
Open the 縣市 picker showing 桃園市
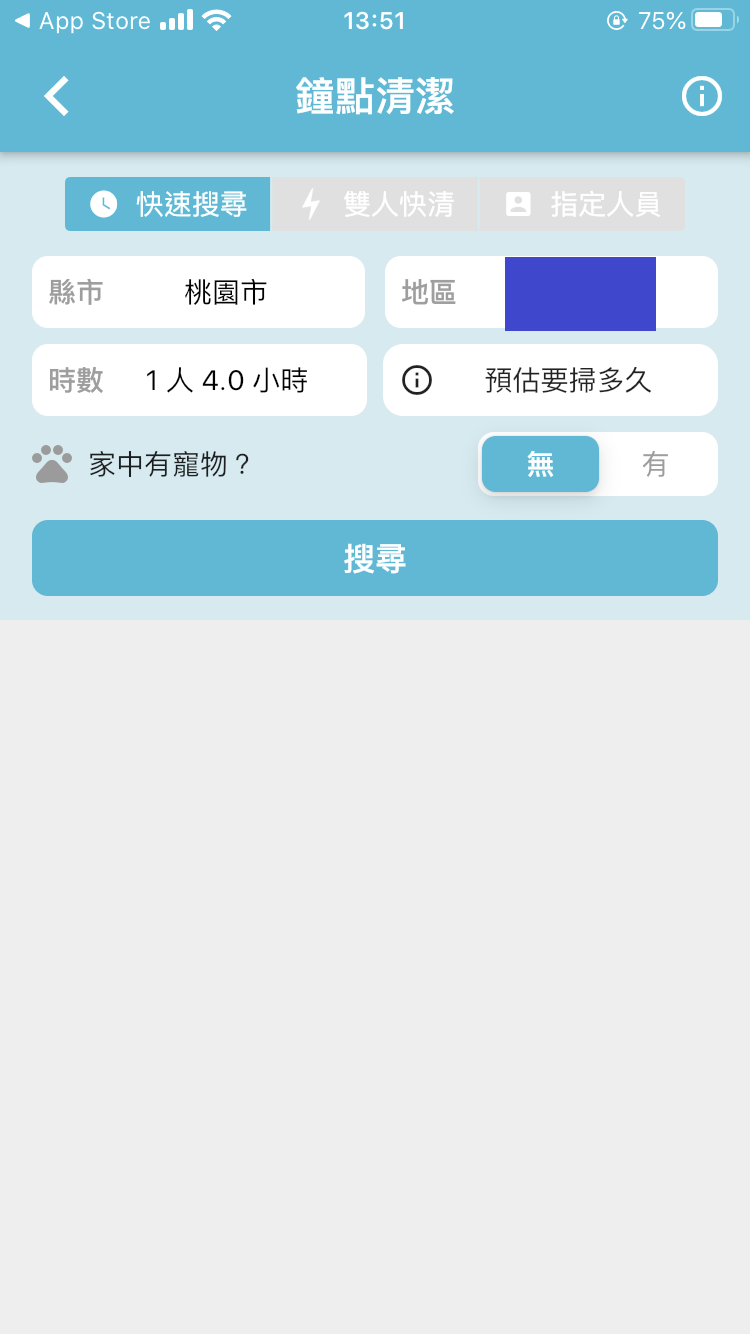click(x=198, y=292)
